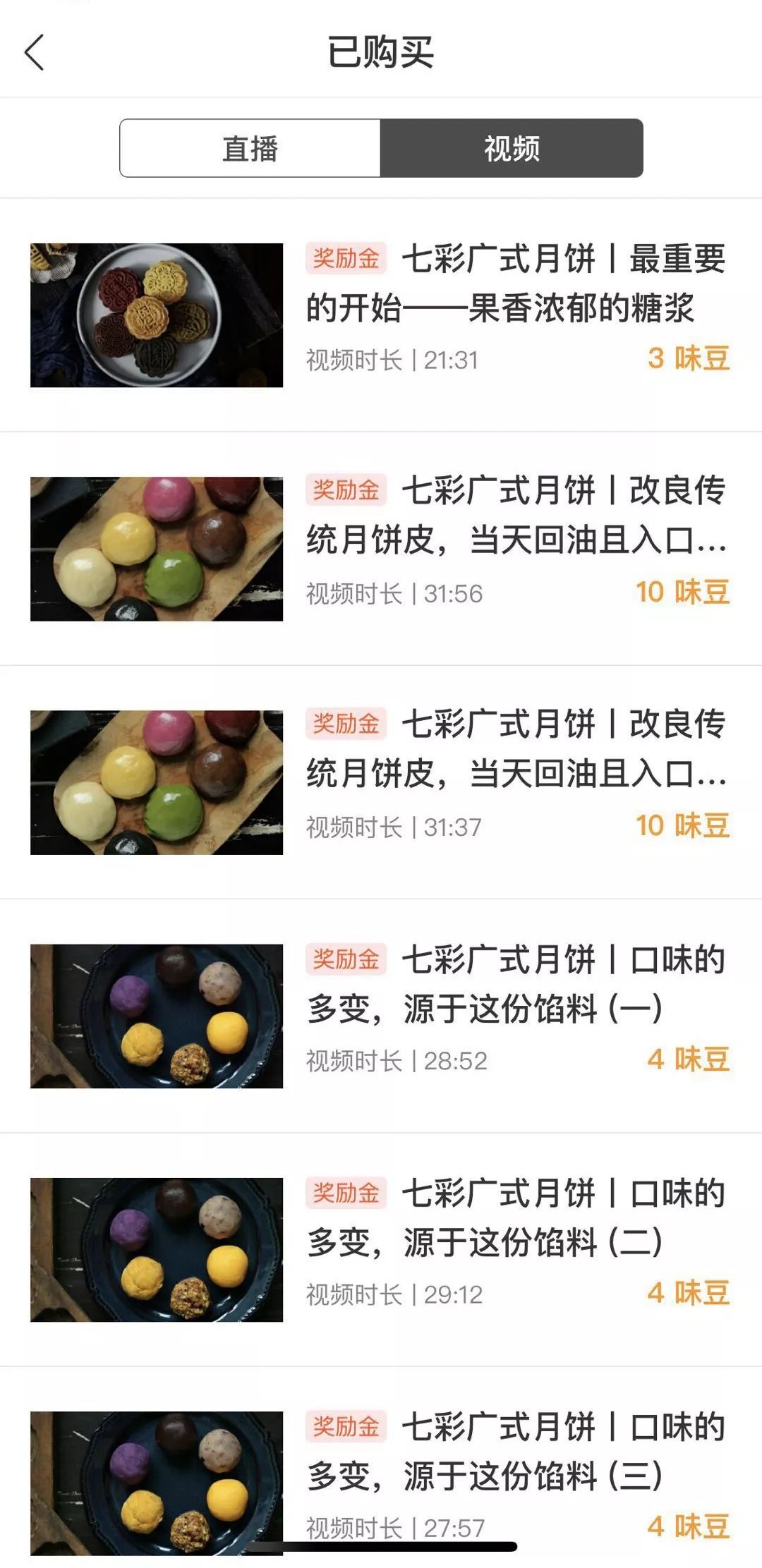
Task: Switch to the 直播 tab
Action: [x=250, y=148]
